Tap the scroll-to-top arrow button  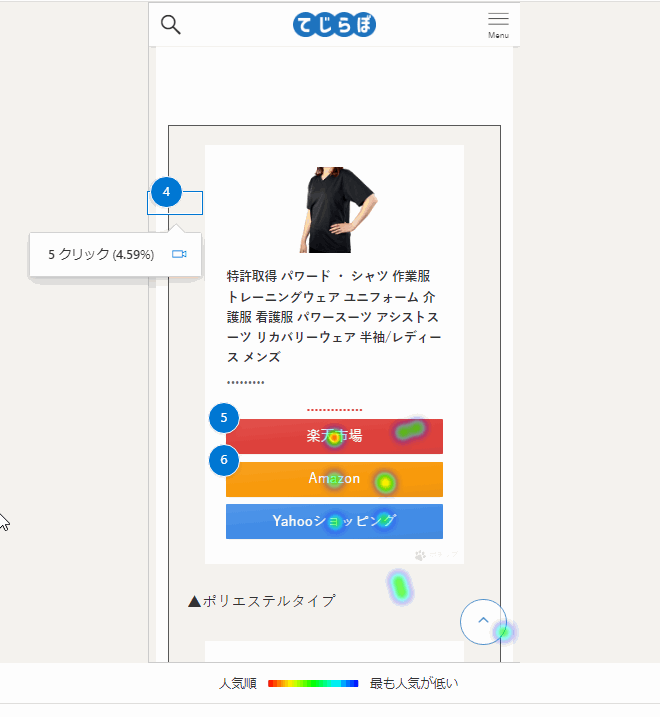coord(483,621)
